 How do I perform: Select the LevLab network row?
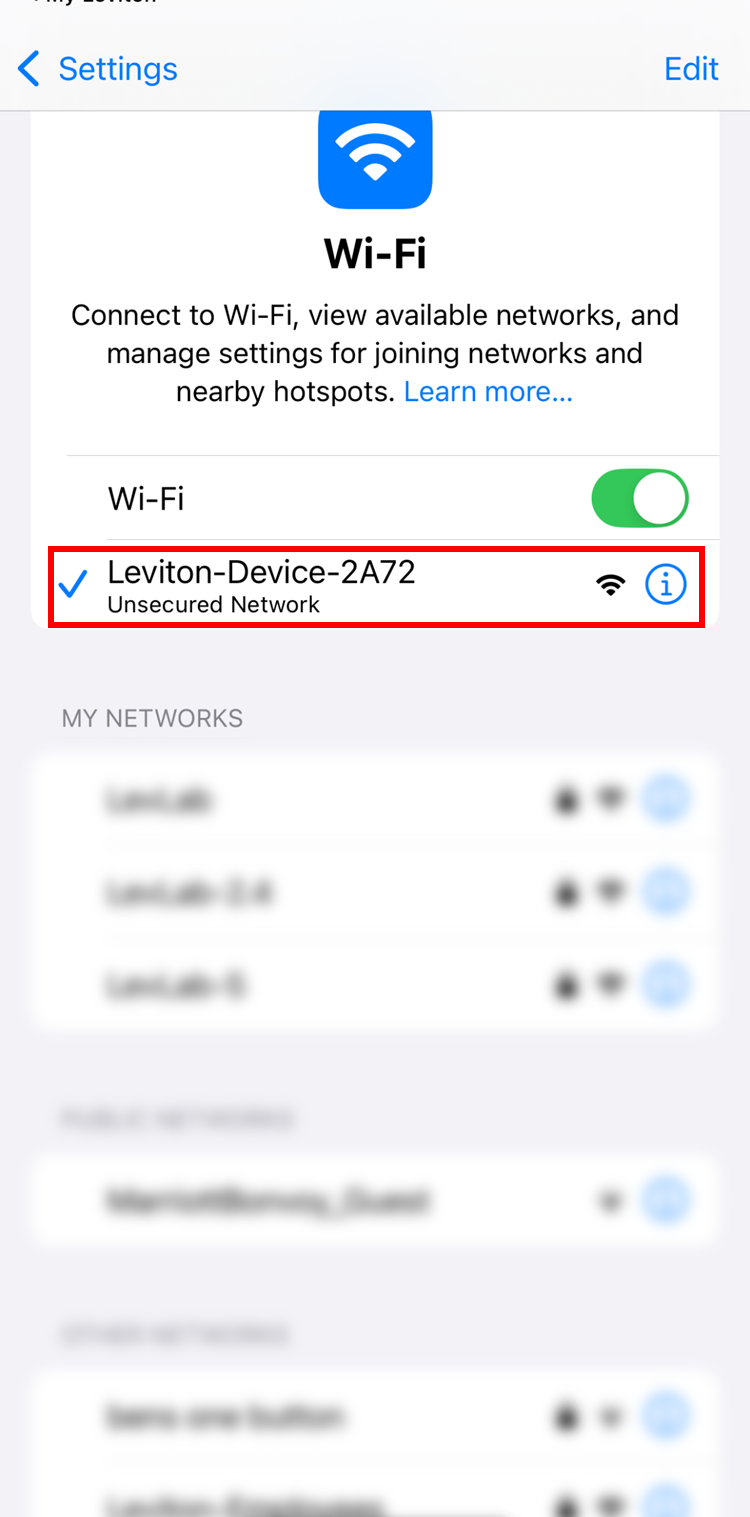[x=300, y=799]
